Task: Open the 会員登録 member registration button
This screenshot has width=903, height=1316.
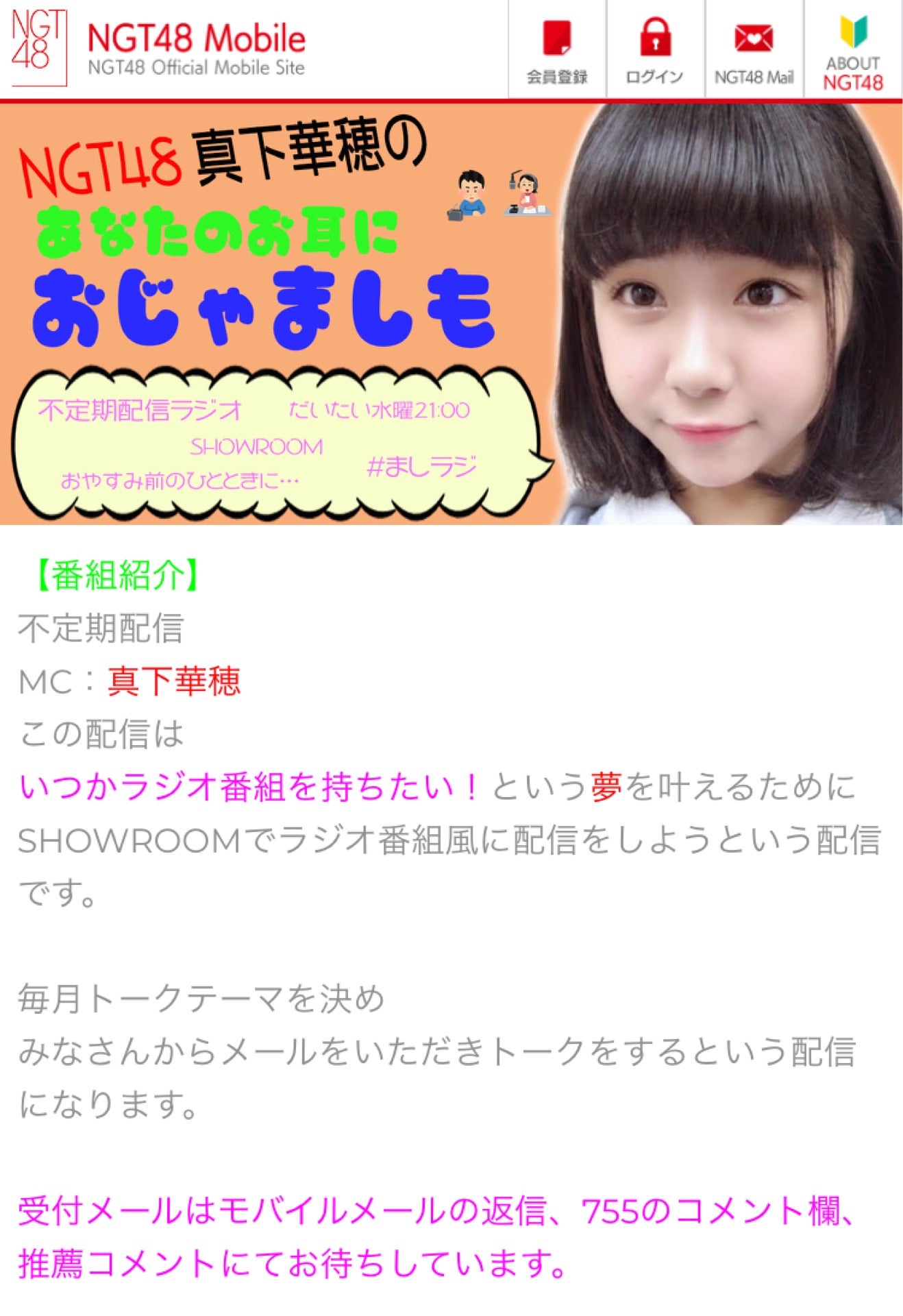Action: [557, 50]
